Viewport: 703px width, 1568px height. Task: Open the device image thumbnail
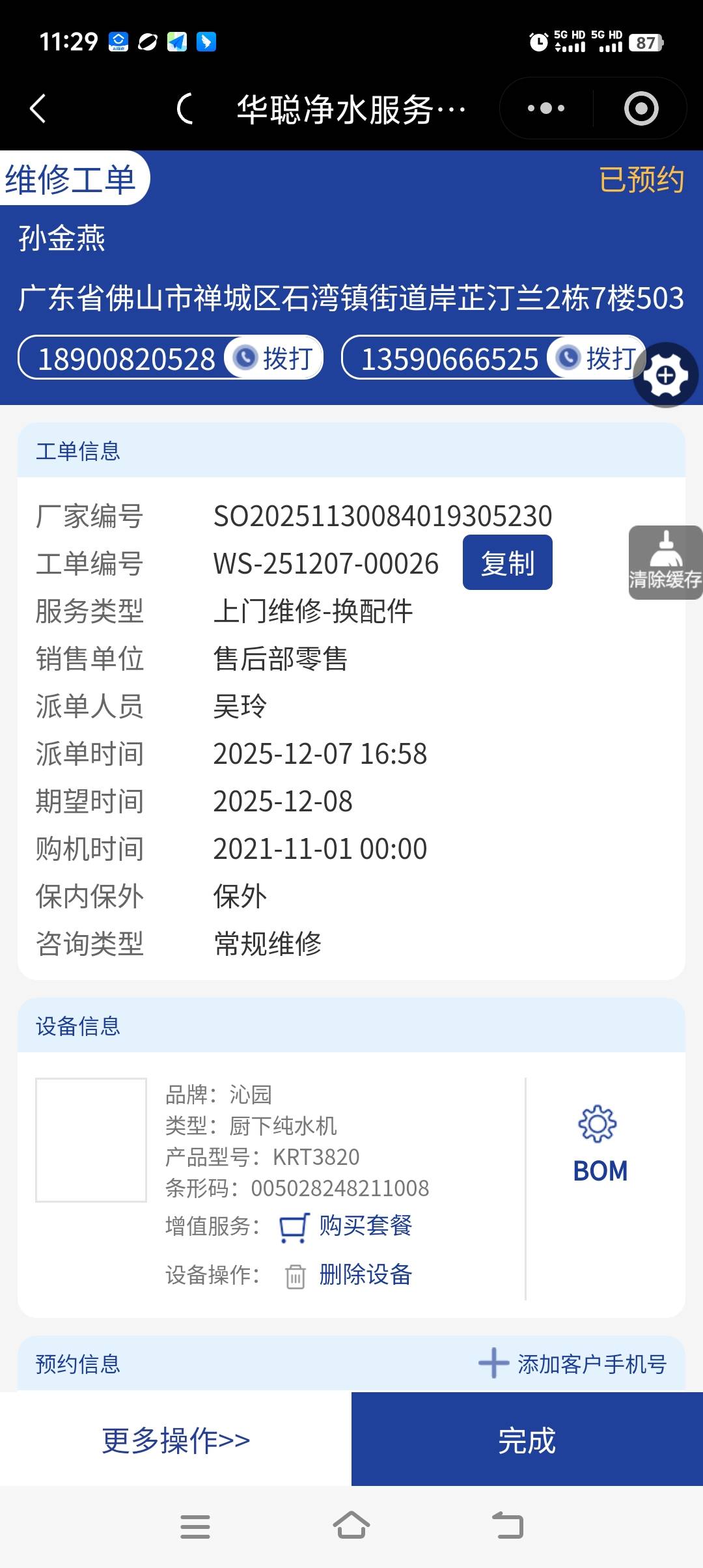coord(91,1140)
